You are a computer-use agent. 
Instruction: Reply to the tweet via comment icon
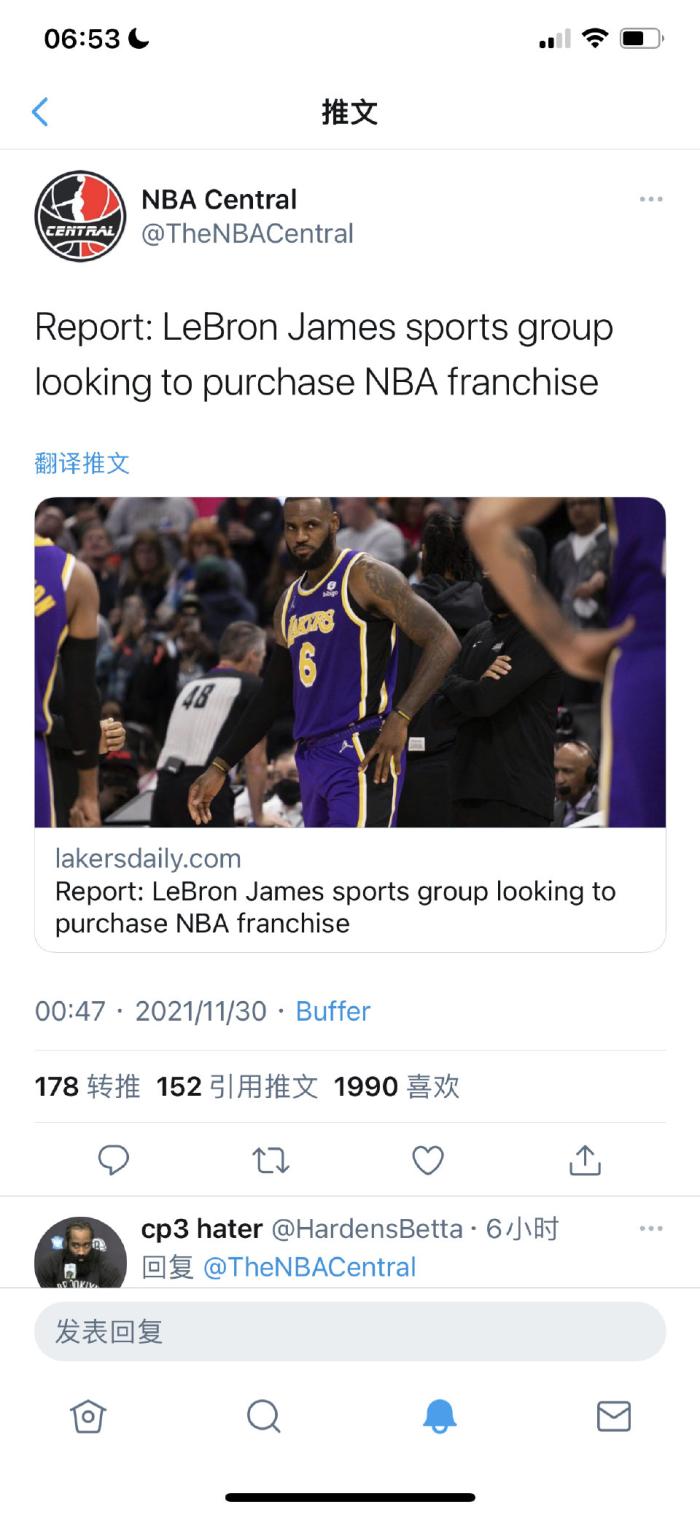tap(114, 1160)
